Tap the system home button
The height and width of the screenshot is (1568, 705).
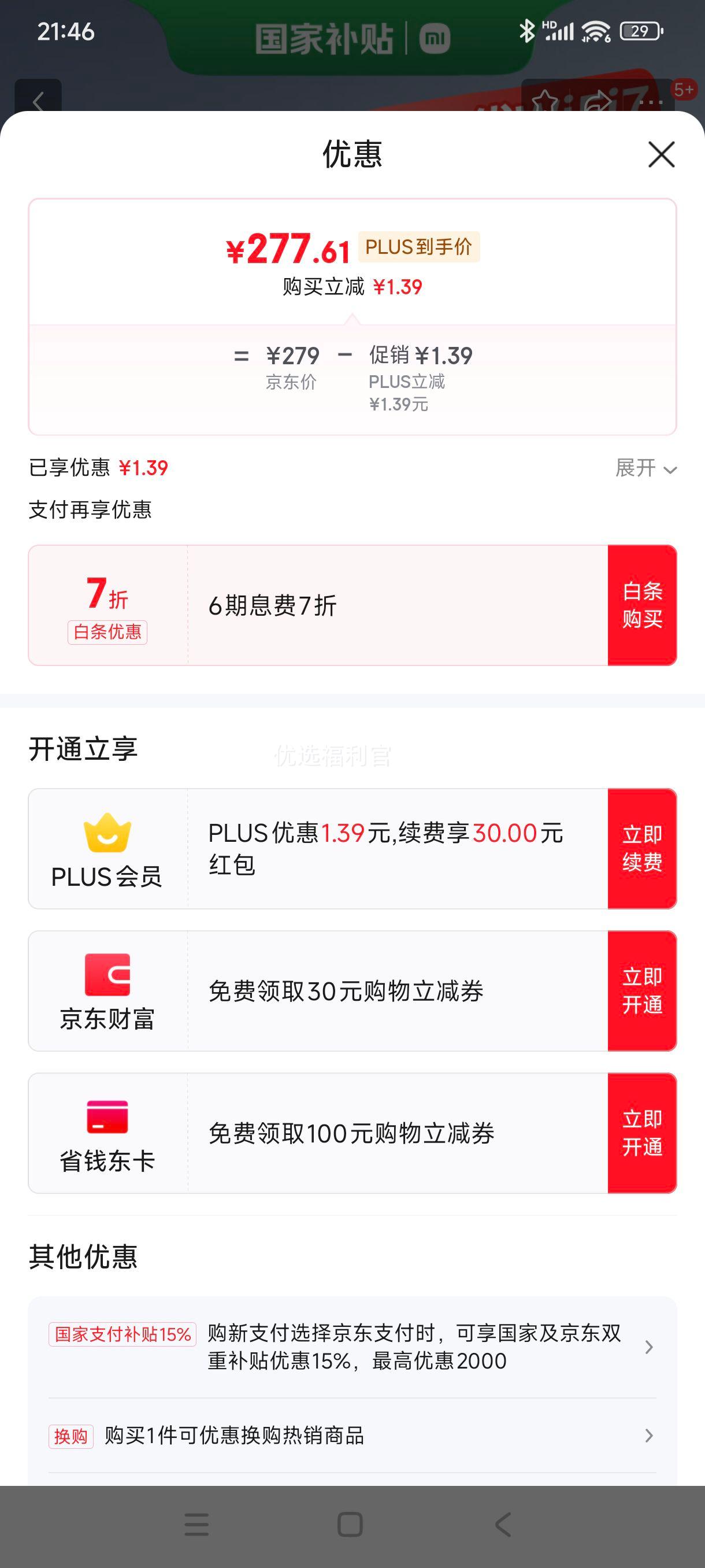pos(350,1525)
